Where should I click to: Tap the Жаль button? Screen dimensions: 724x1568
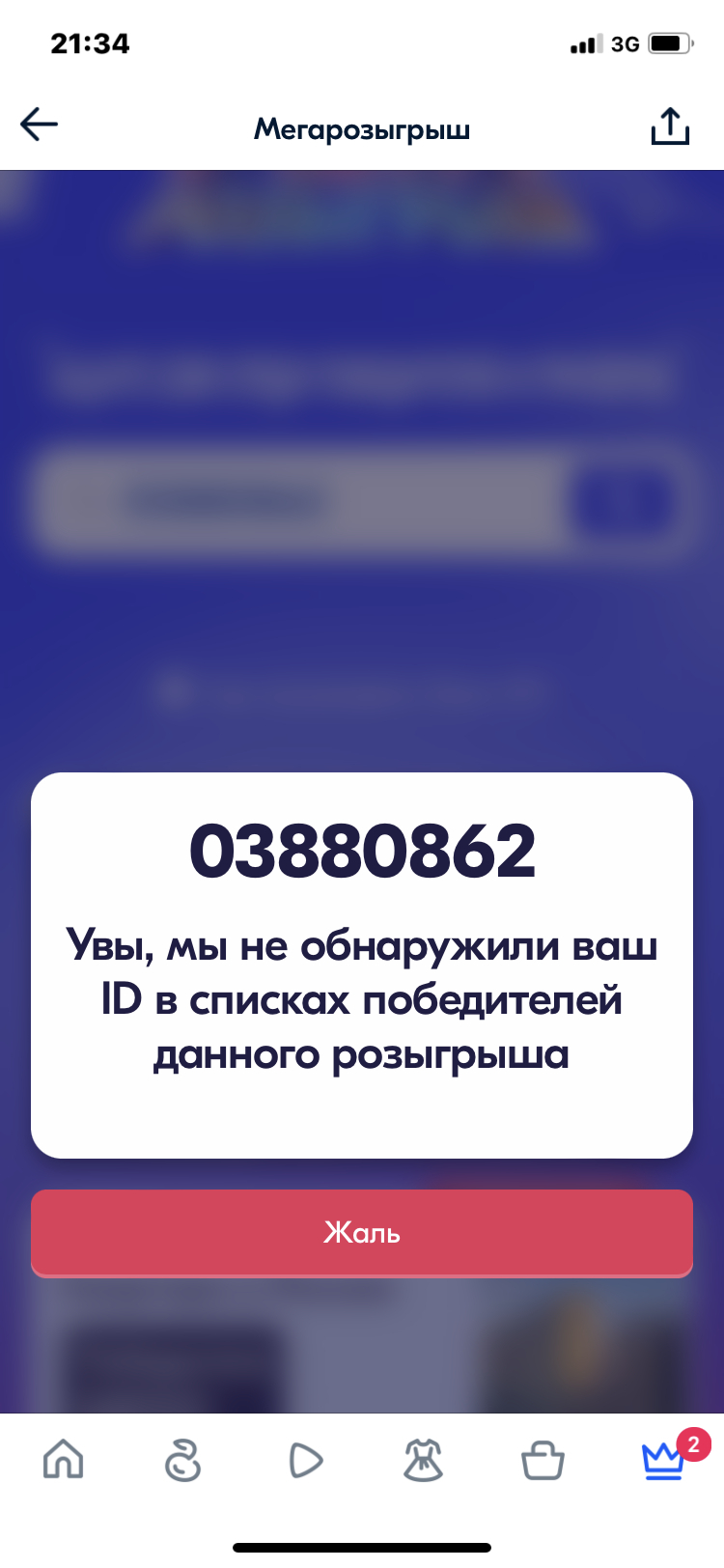[362, 1232]
